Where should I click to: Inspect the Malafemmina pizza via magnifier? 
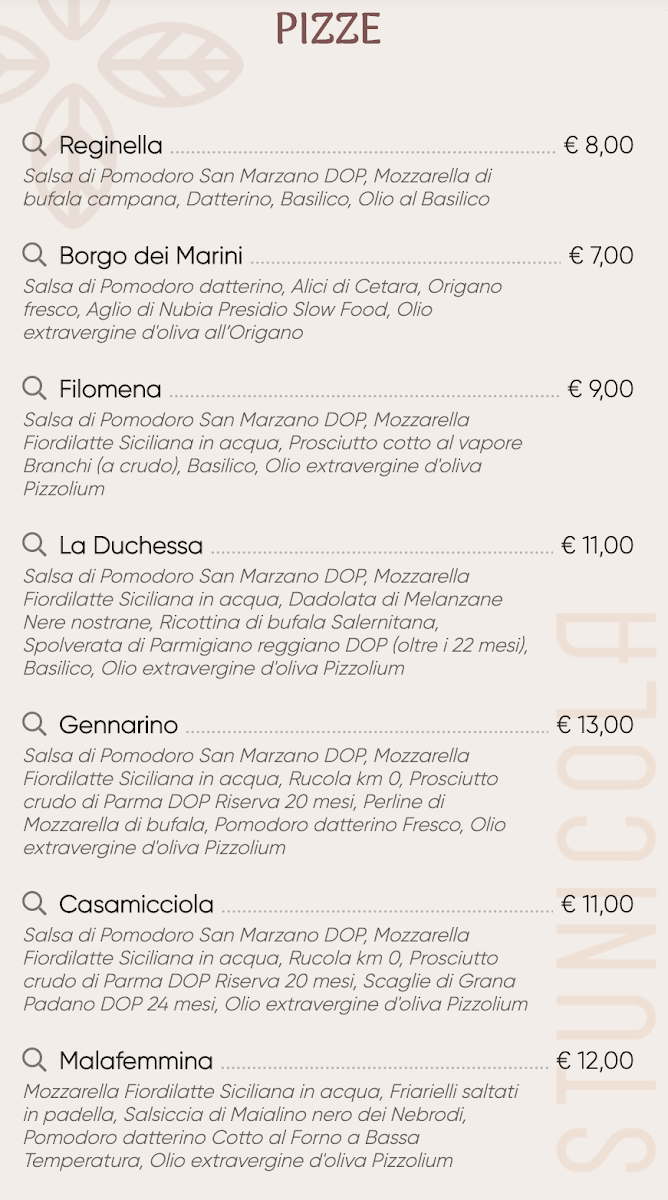click(34, 1059)
